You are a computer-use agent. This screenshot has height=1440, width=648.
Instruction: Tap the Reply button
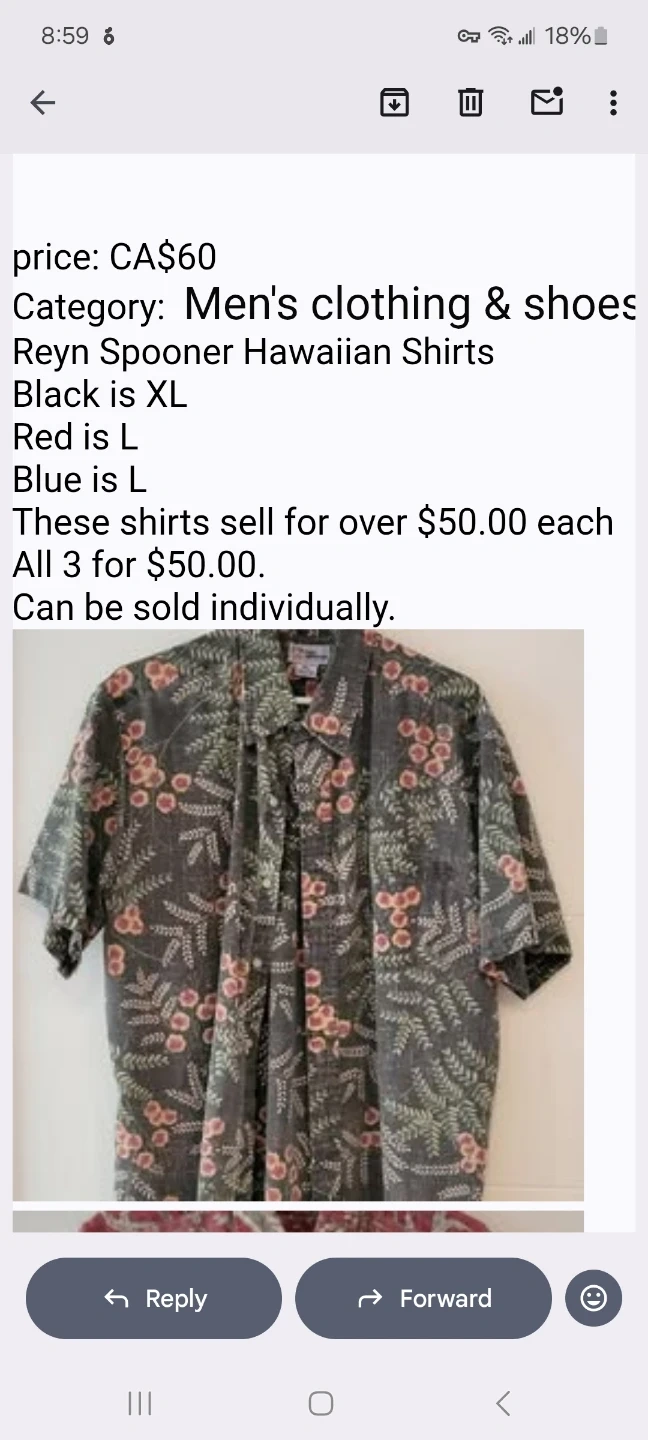[154, 1298]
